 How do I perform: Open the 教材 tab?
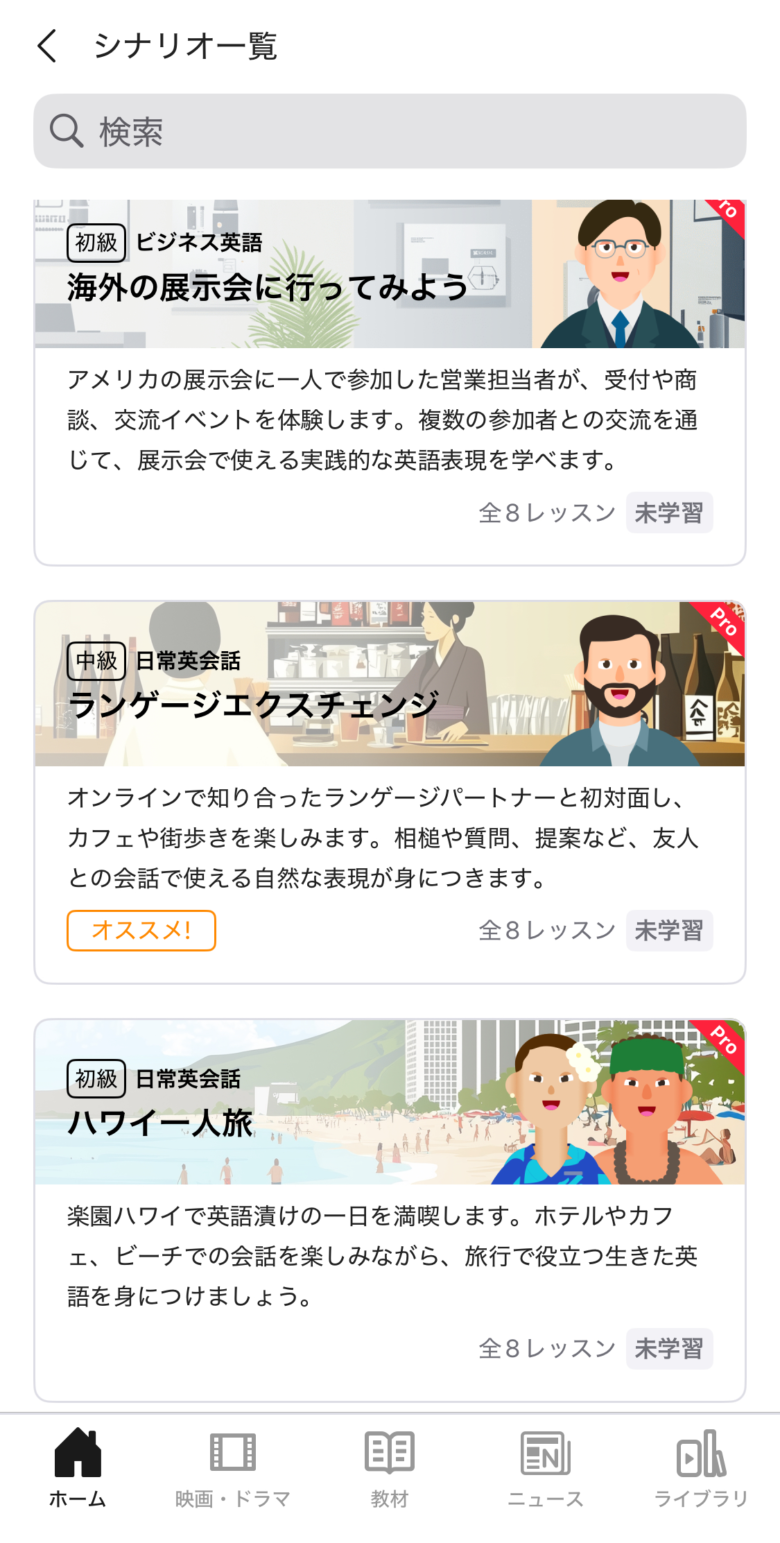[x=389, y=1467]
